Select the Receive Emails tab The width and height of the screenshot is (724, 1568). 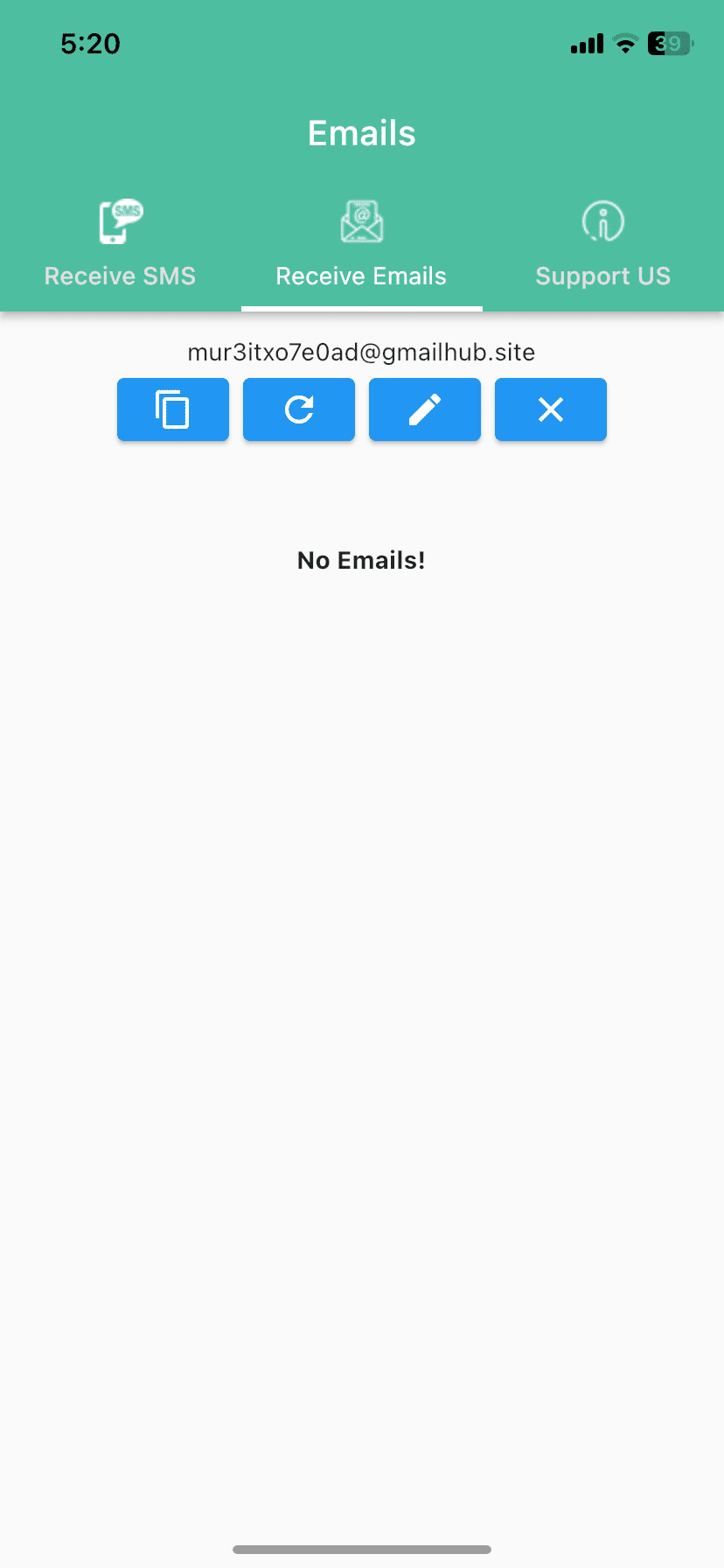coord(361,245)
